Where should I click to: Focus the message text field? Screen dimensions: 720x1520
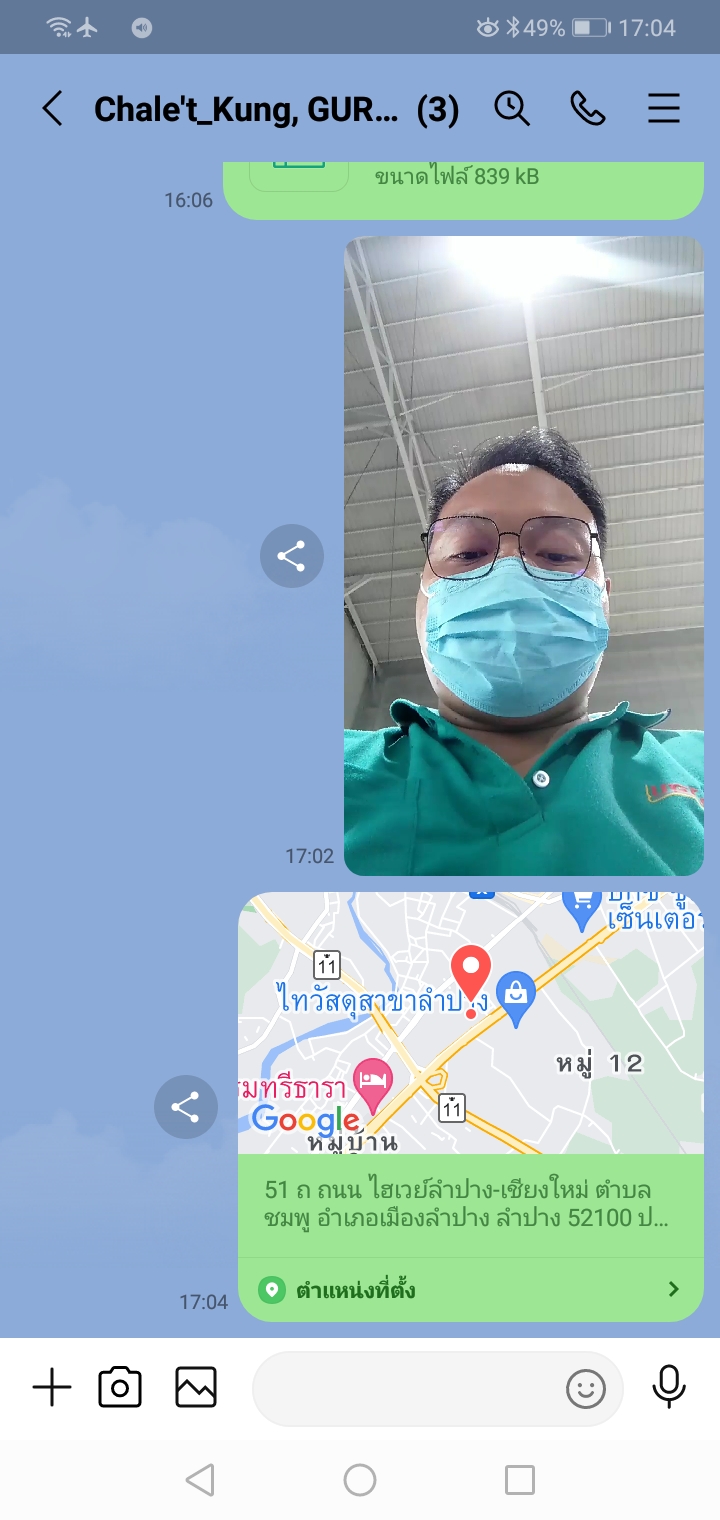(x=405, y=1388)
